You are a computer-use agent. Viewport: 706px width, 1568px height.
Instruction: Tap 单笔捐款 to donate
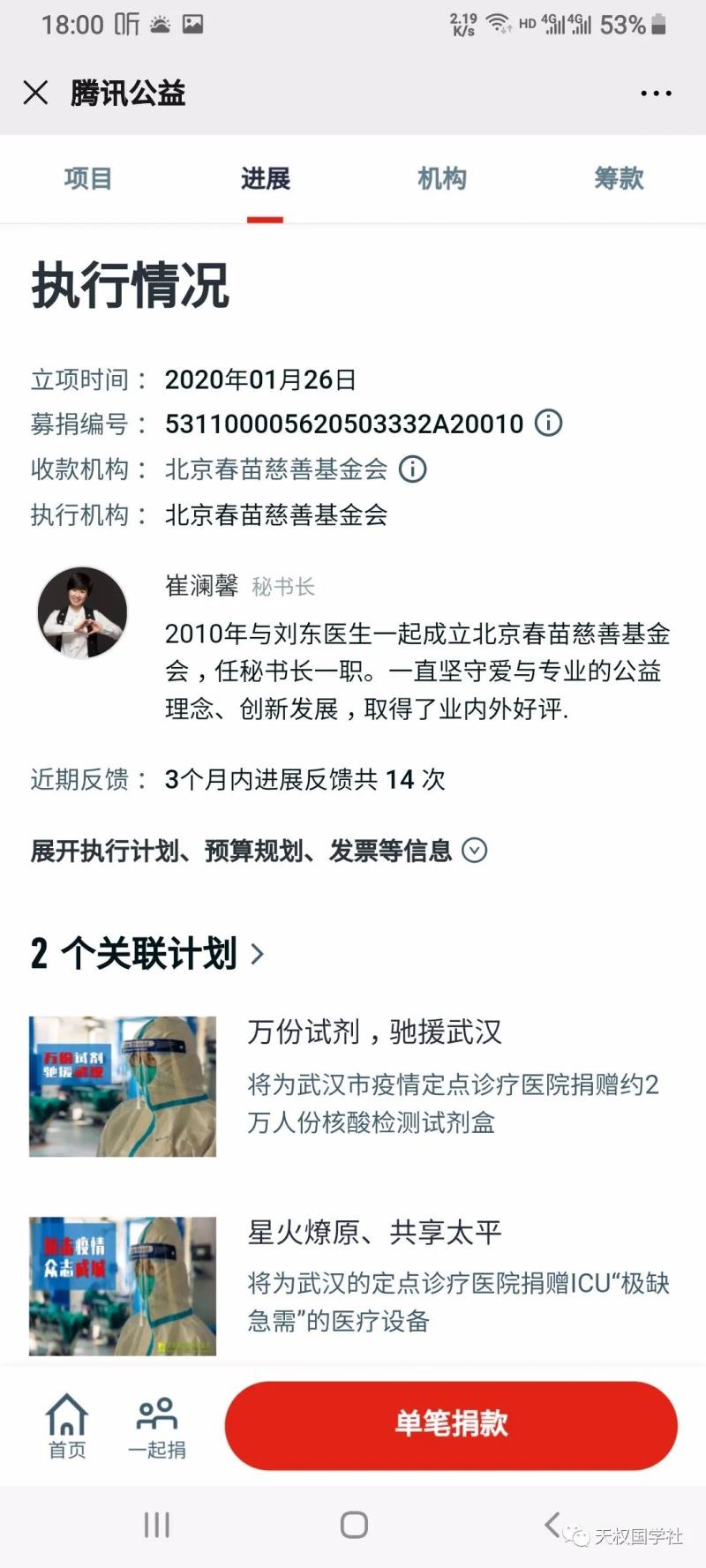(451, 1424)
